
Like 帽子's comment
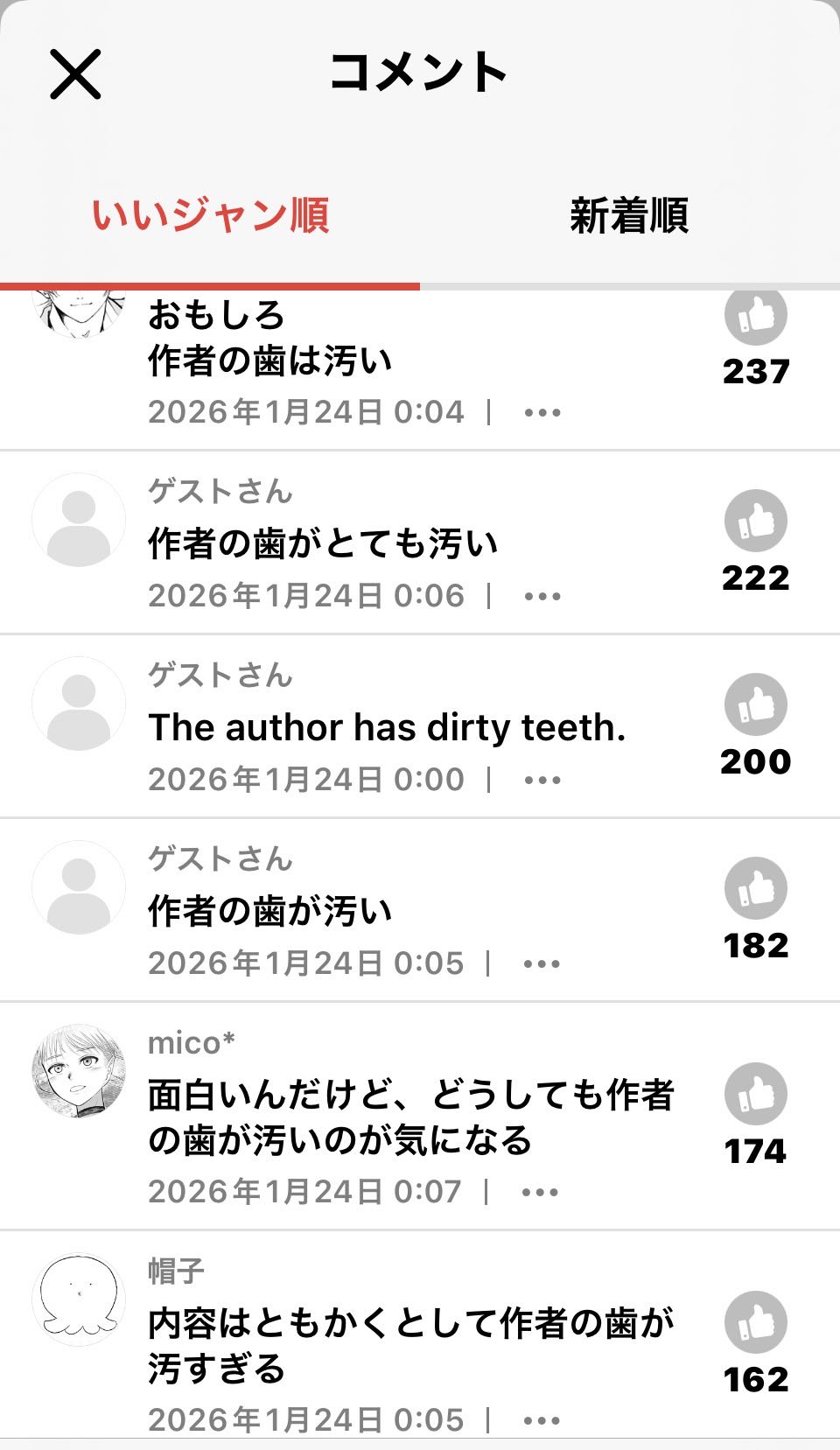[756, 1322]
